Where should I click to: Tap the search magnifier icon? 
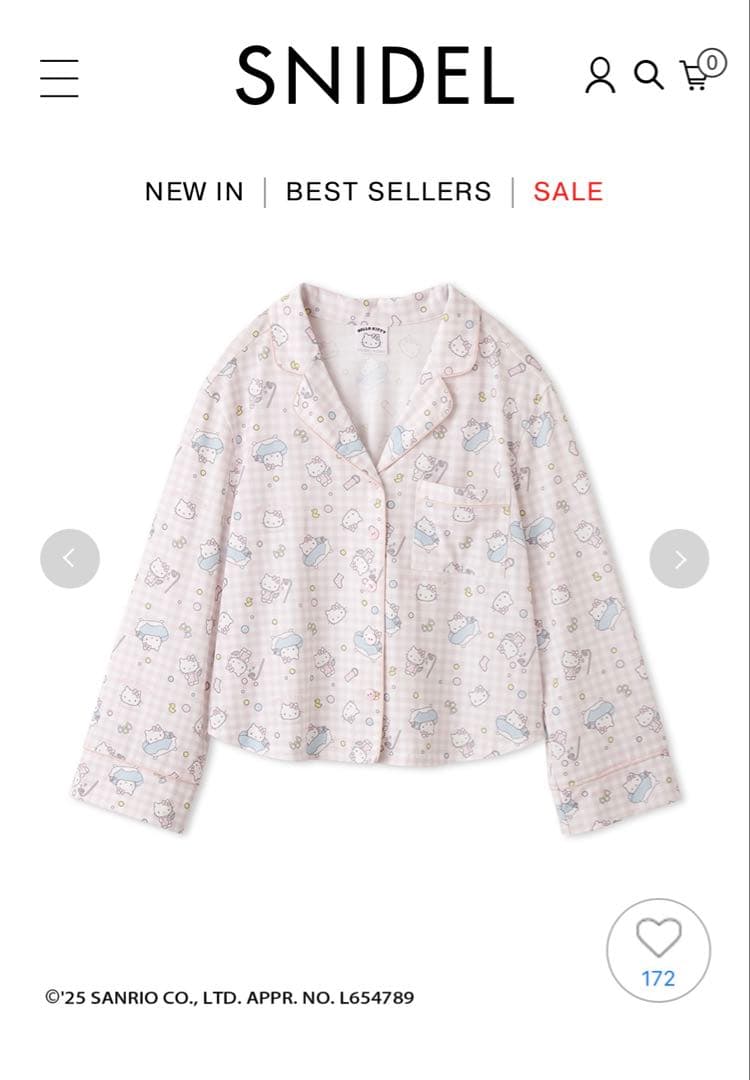point(649,75)
